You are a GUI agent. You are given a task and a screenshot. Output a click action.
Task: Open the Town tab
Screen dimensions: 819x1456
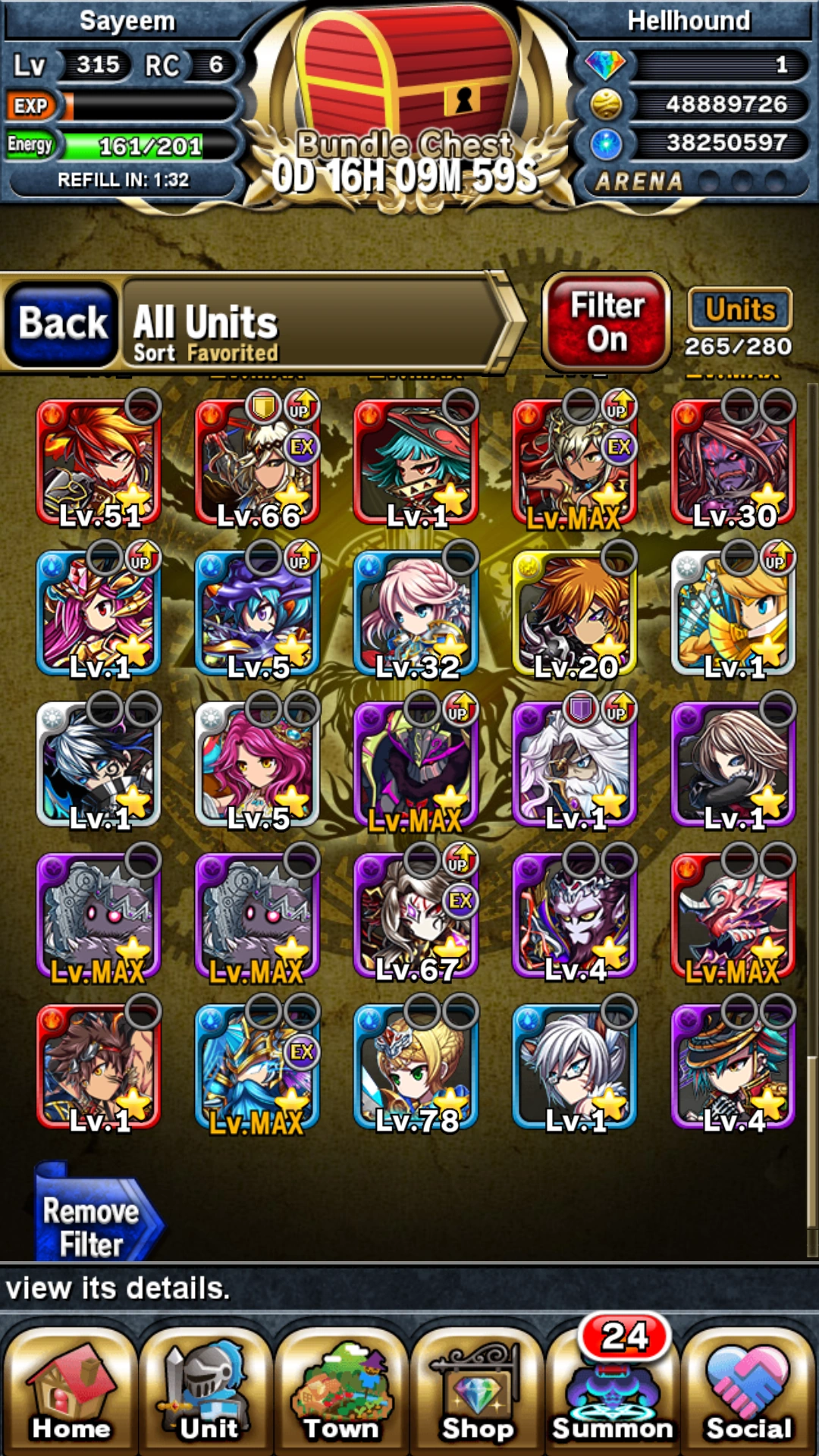341,1392
